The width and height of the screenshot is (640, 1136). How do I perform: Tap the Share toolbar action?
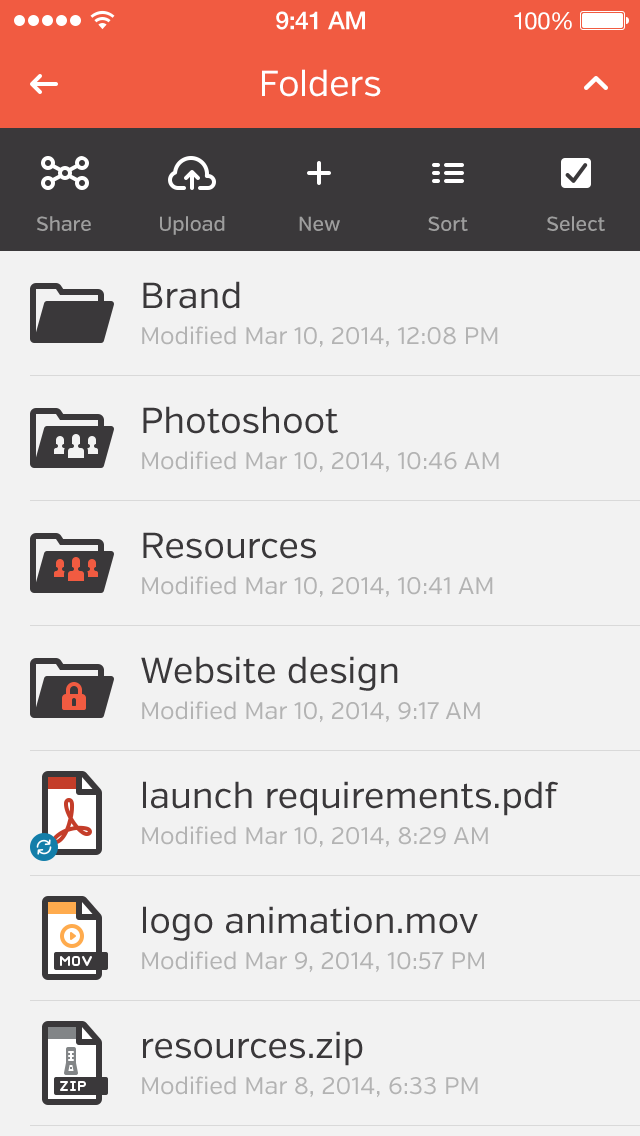tap(64, 192)
